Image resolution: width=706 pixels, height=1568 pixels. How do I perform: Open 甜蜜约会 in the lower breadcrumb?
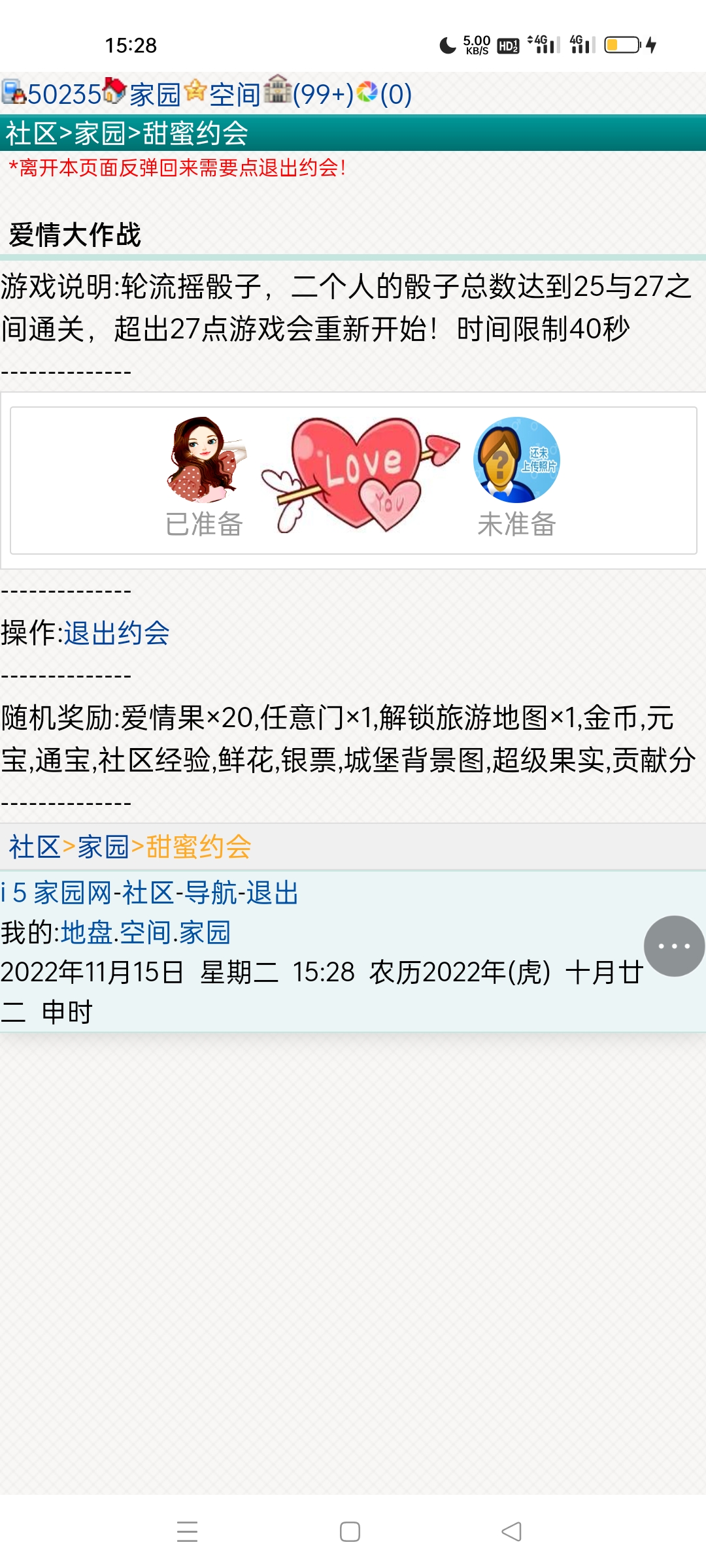click(x=199, y=847)
